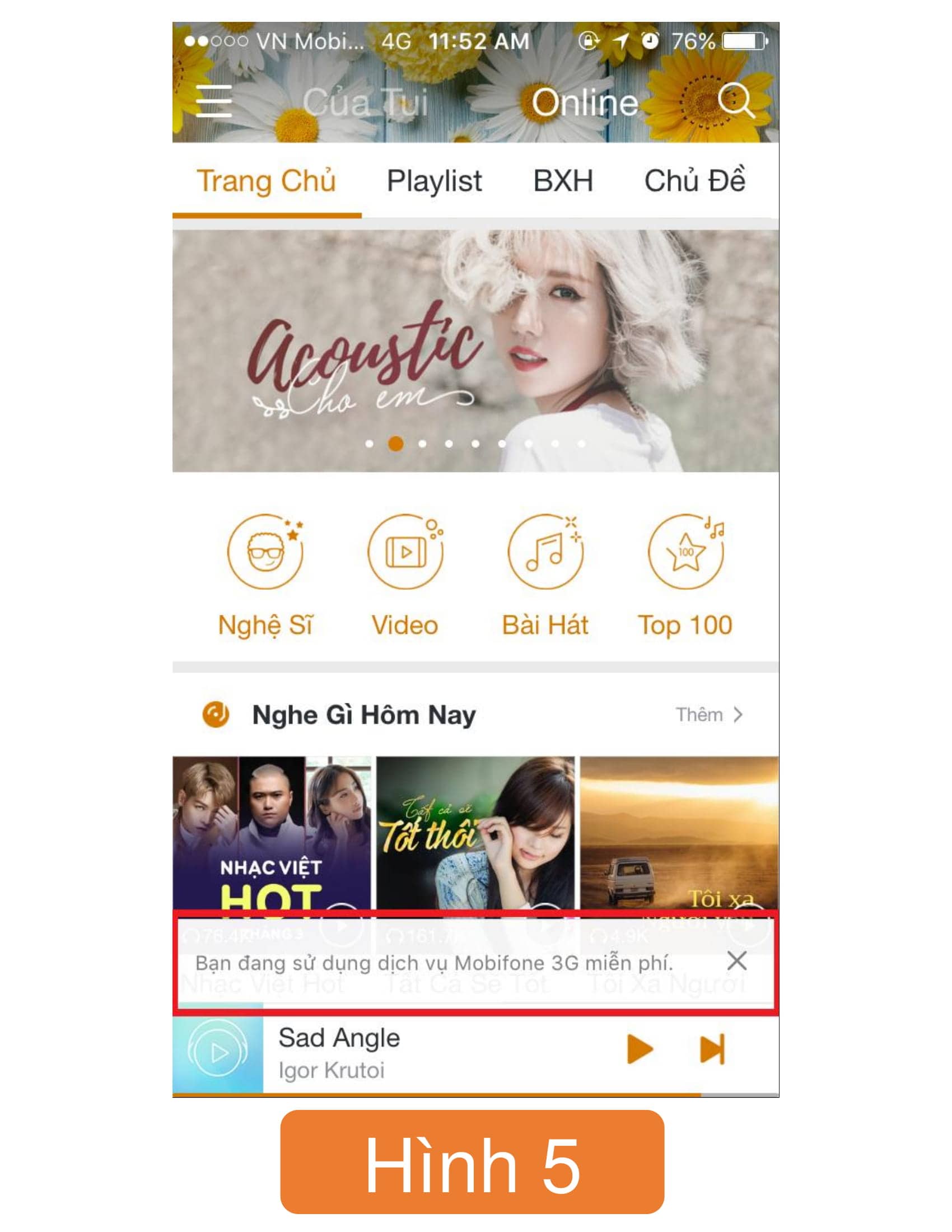Play the song Sad Angle
Image resolution: width=952 pixels, height=1232 pixels.
[x=639, y=1049]
